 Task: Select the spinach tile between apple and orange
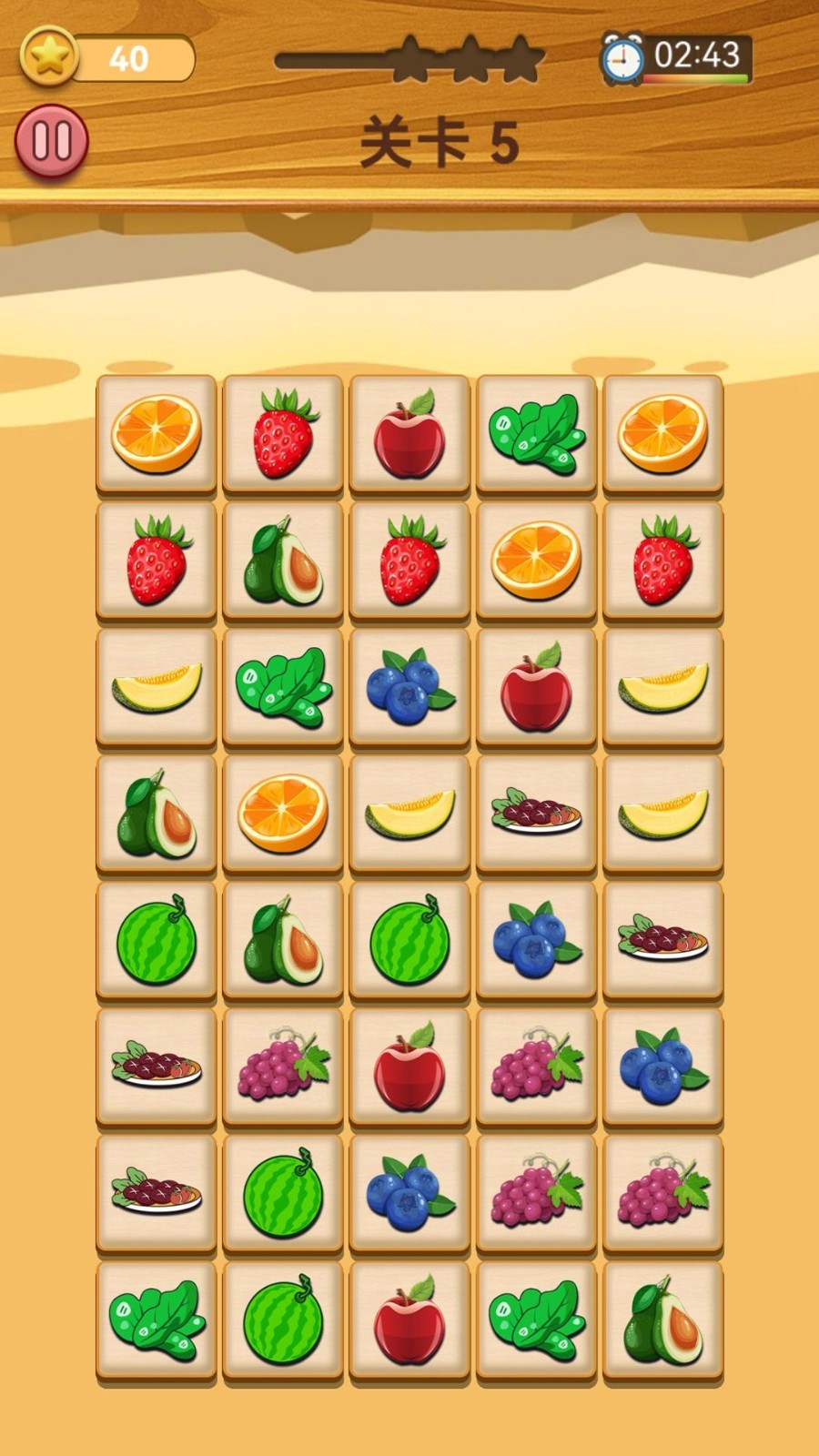tap(536, 433)
